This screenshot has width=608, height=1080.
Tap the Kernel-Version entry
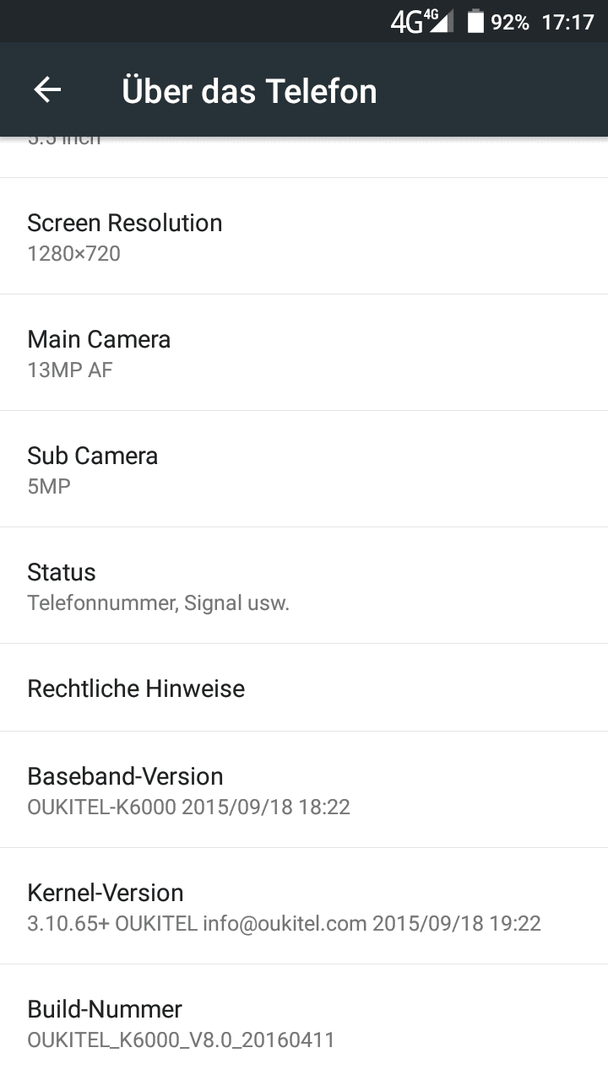(x=304, y=906)
